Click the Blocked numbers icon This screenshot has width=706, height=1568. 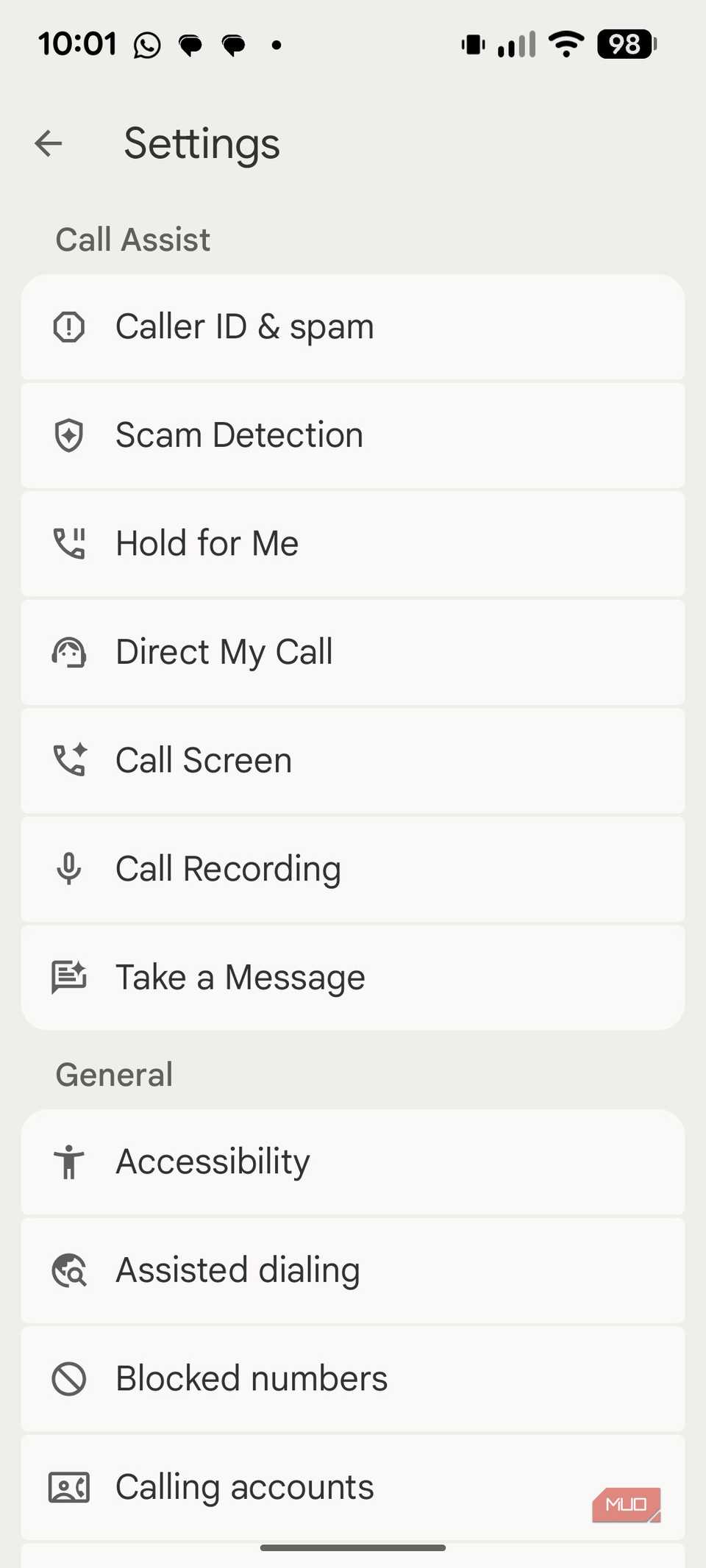click(x=69, y=1378)
